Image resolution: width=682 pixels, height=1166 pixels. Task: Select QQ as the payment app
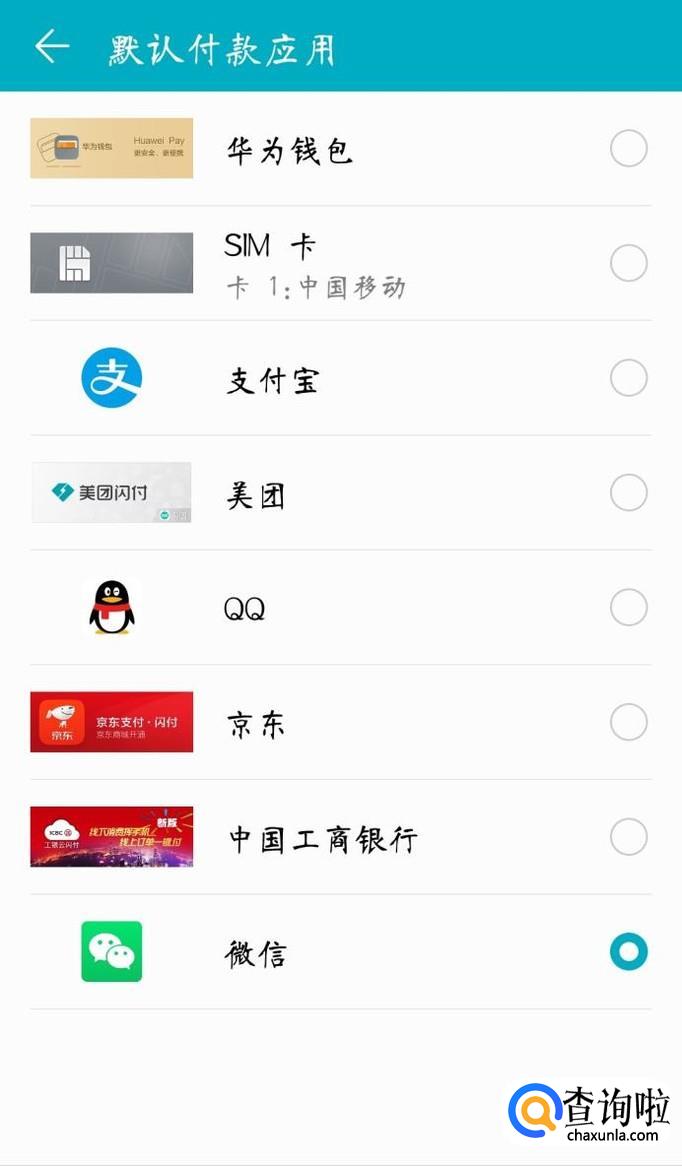click(628, 608)
